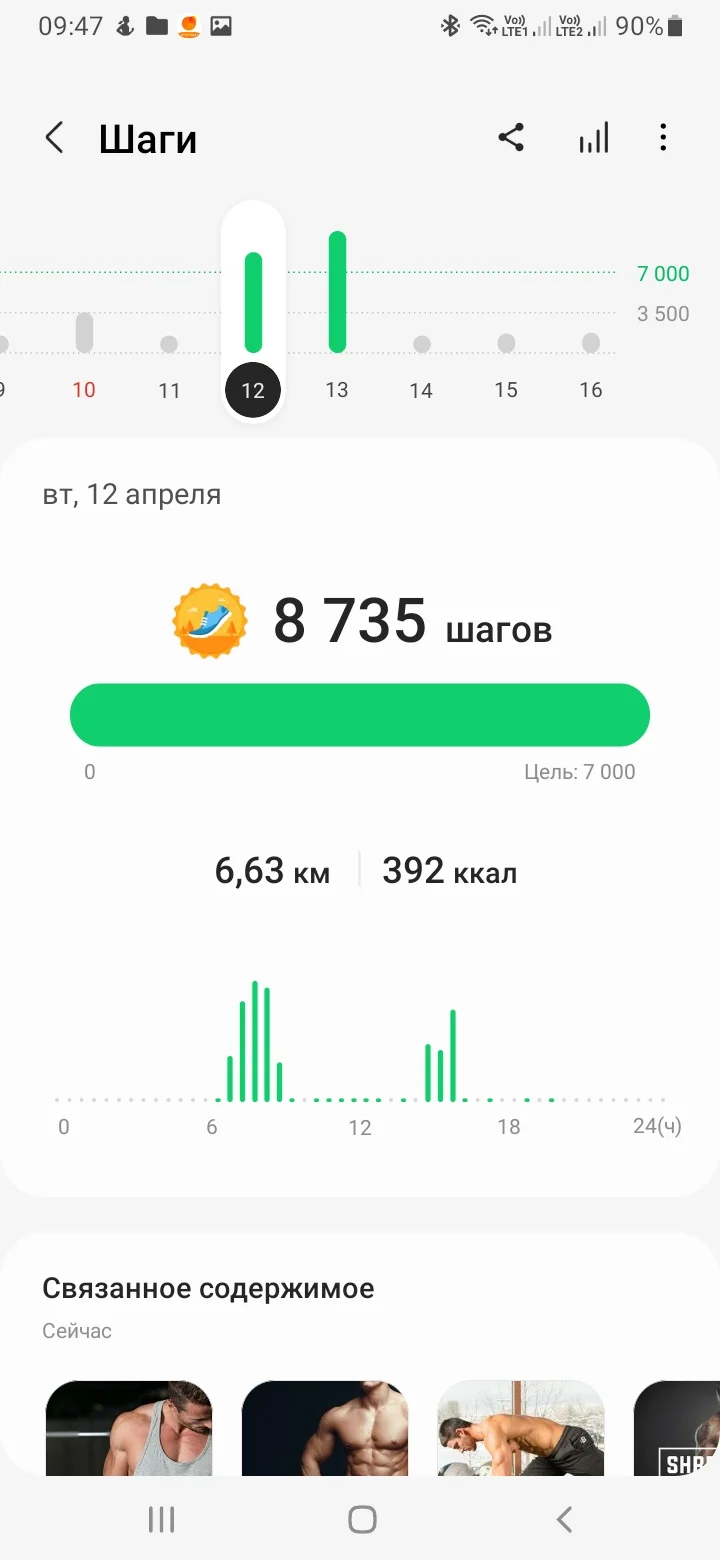The image size is (720, 1560).
Task: Open recent apps from navigation bar
Action: [x=161, y=1520]
